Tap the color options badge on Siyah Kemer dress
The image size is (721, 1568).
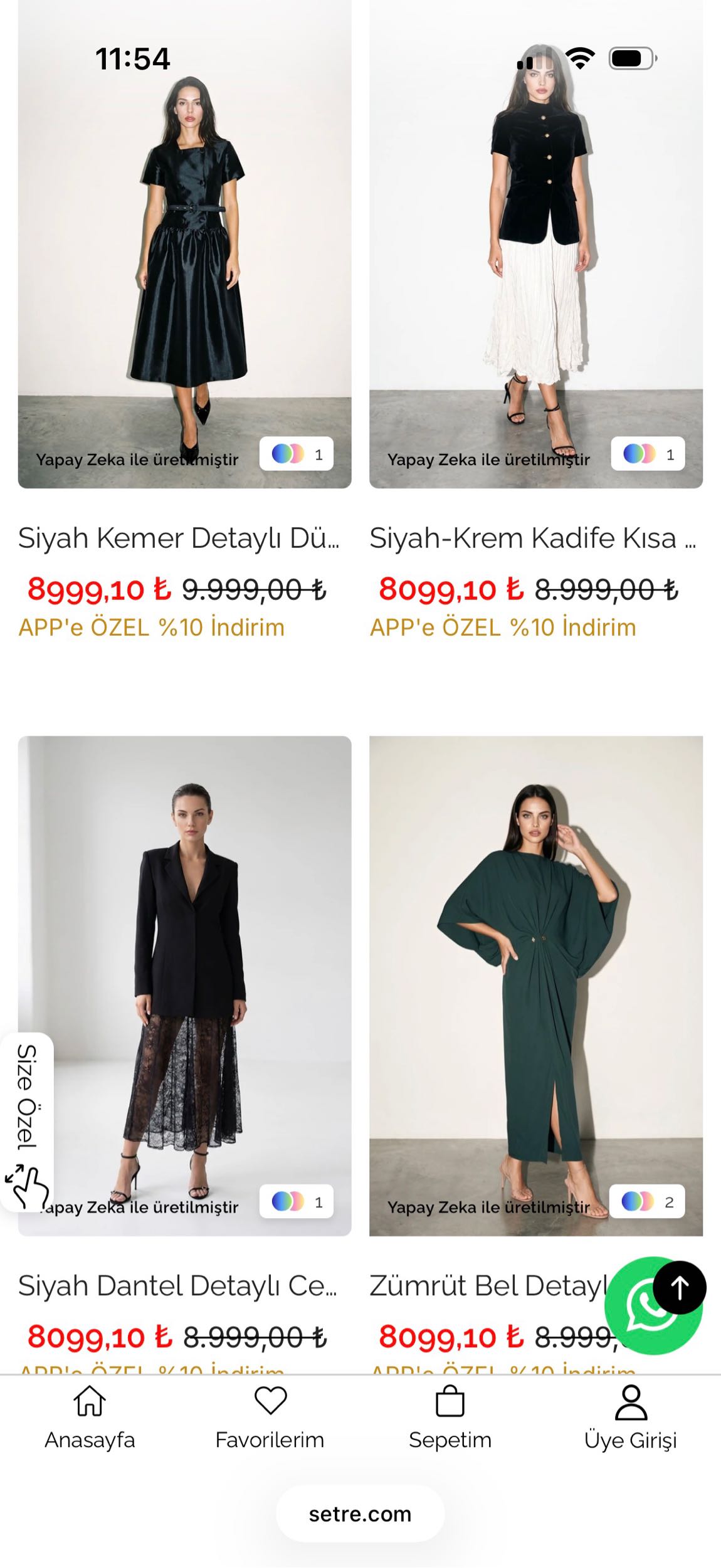tap(297, 454)
